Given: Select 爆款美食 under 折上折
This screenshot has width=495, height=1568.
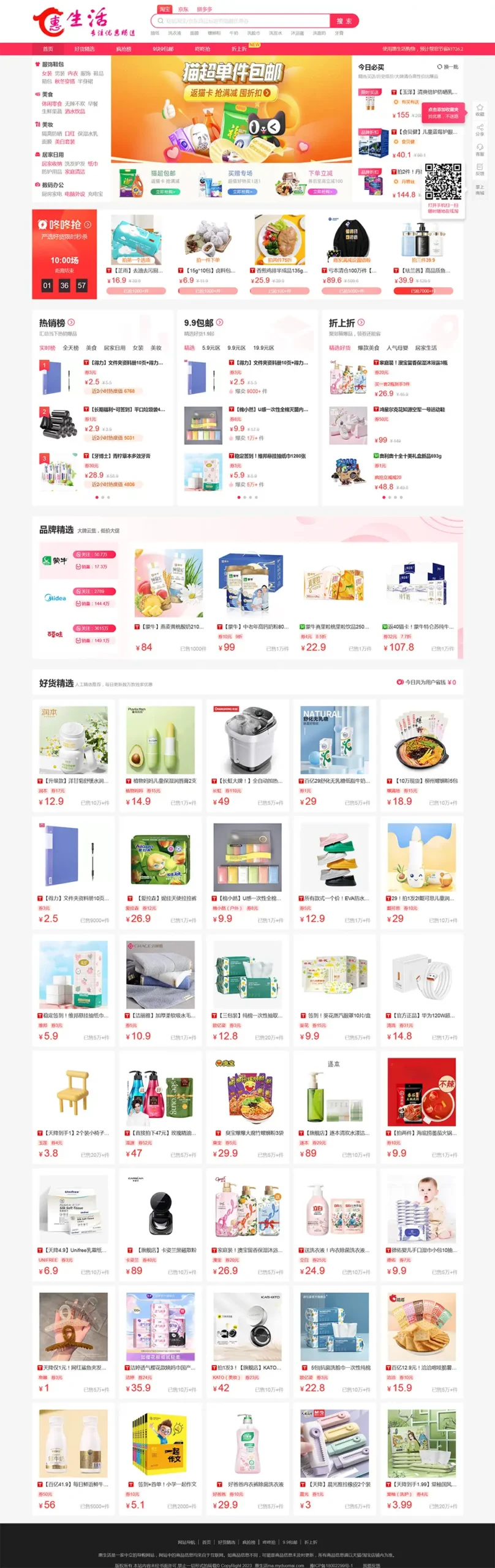Looking at the screenshot, I should click(368, 348).
